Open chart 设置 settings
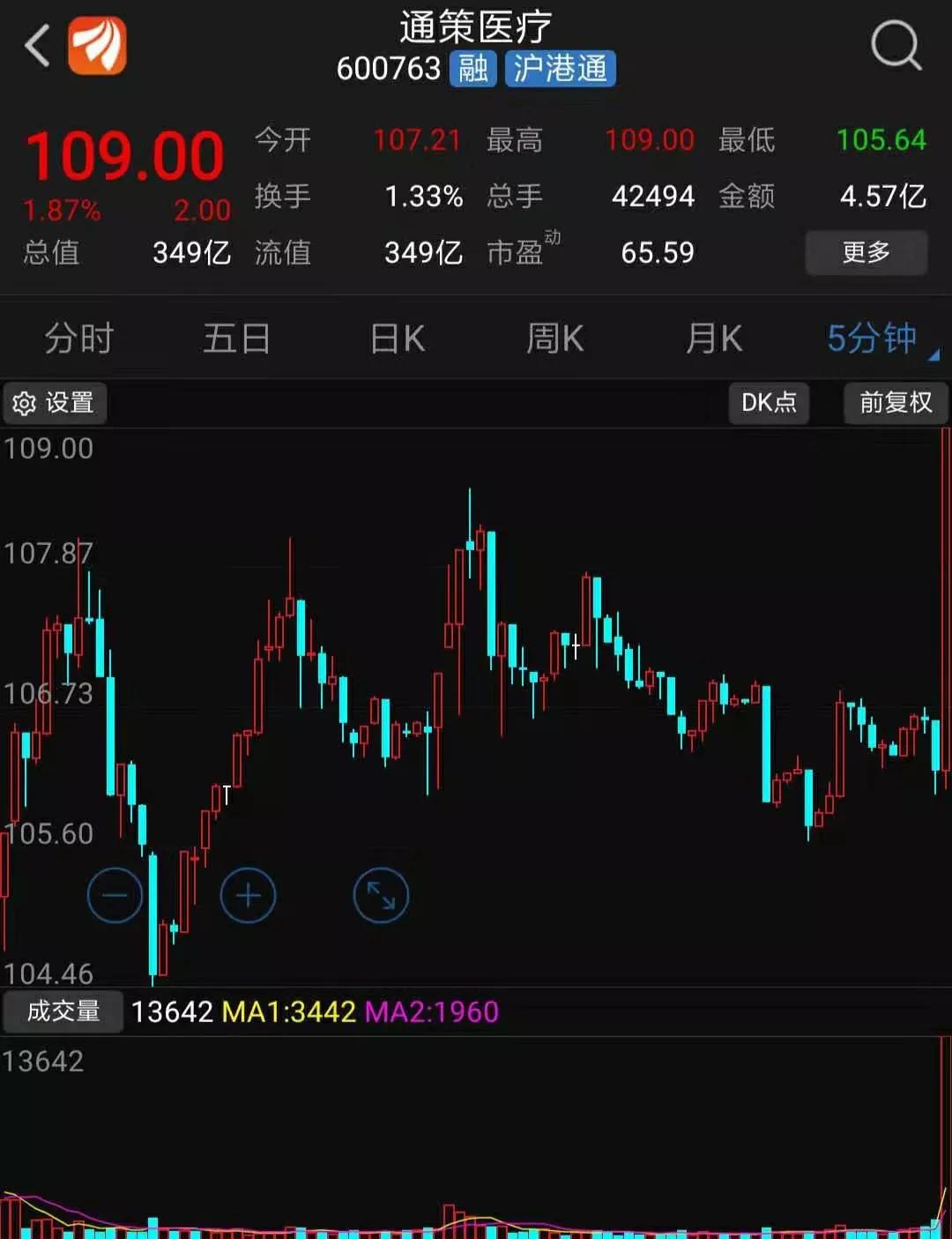The height and width of the screenshot is (1239, 952). tap(55, 403)
